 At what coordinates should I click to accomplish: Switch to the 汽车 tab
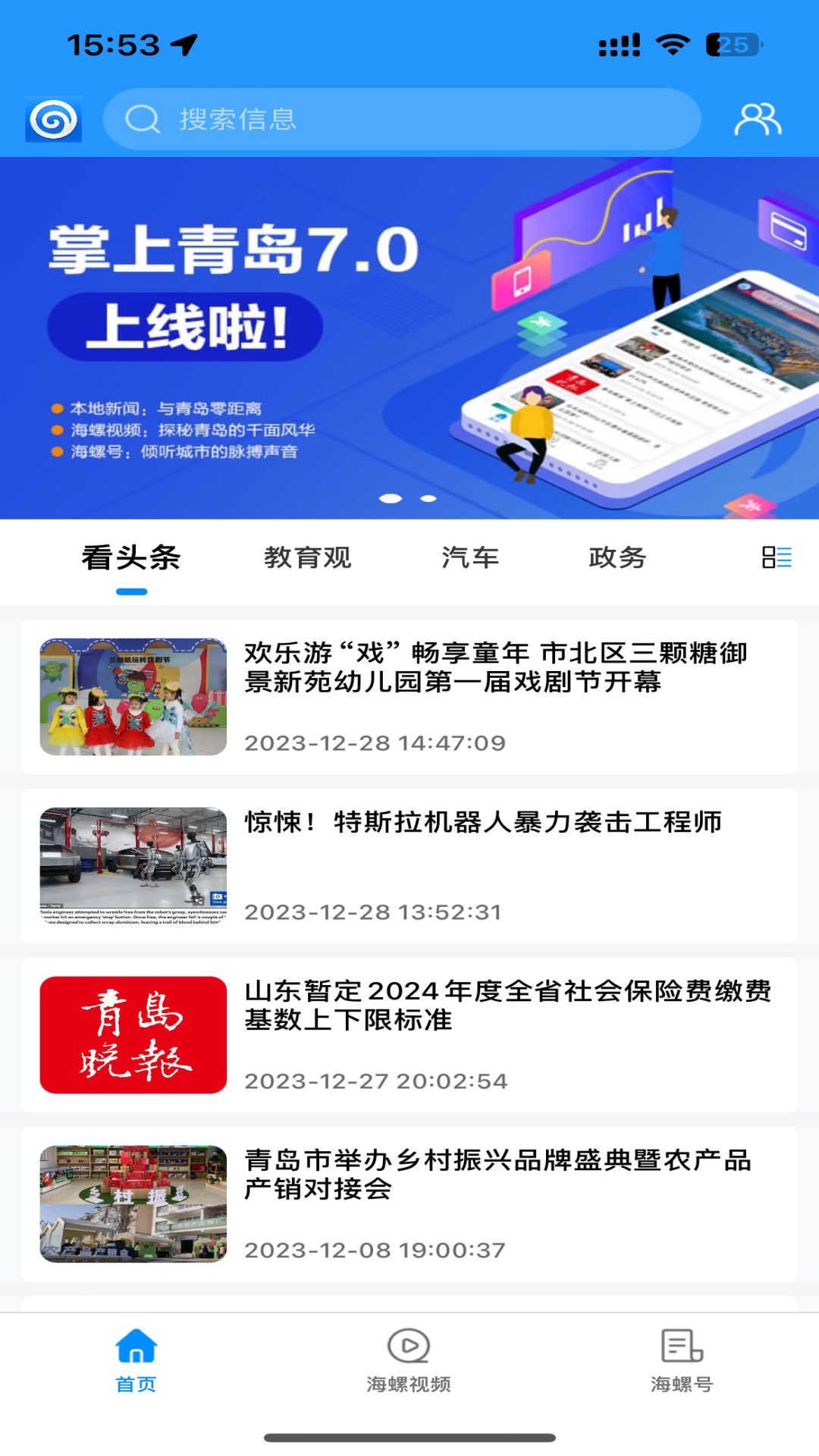[470, 558]
